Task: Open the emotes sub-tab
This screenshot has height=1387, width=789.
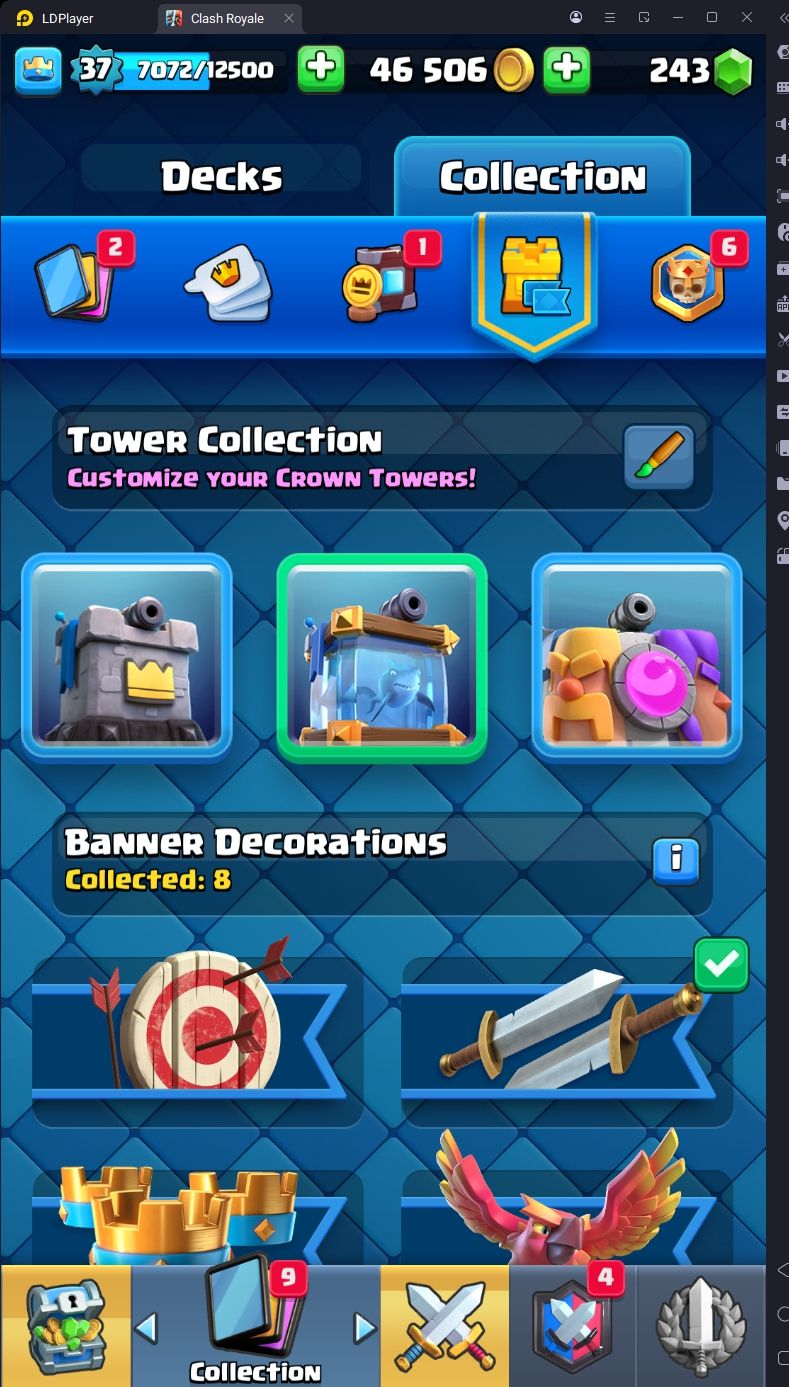Action: tap(228, 283)
